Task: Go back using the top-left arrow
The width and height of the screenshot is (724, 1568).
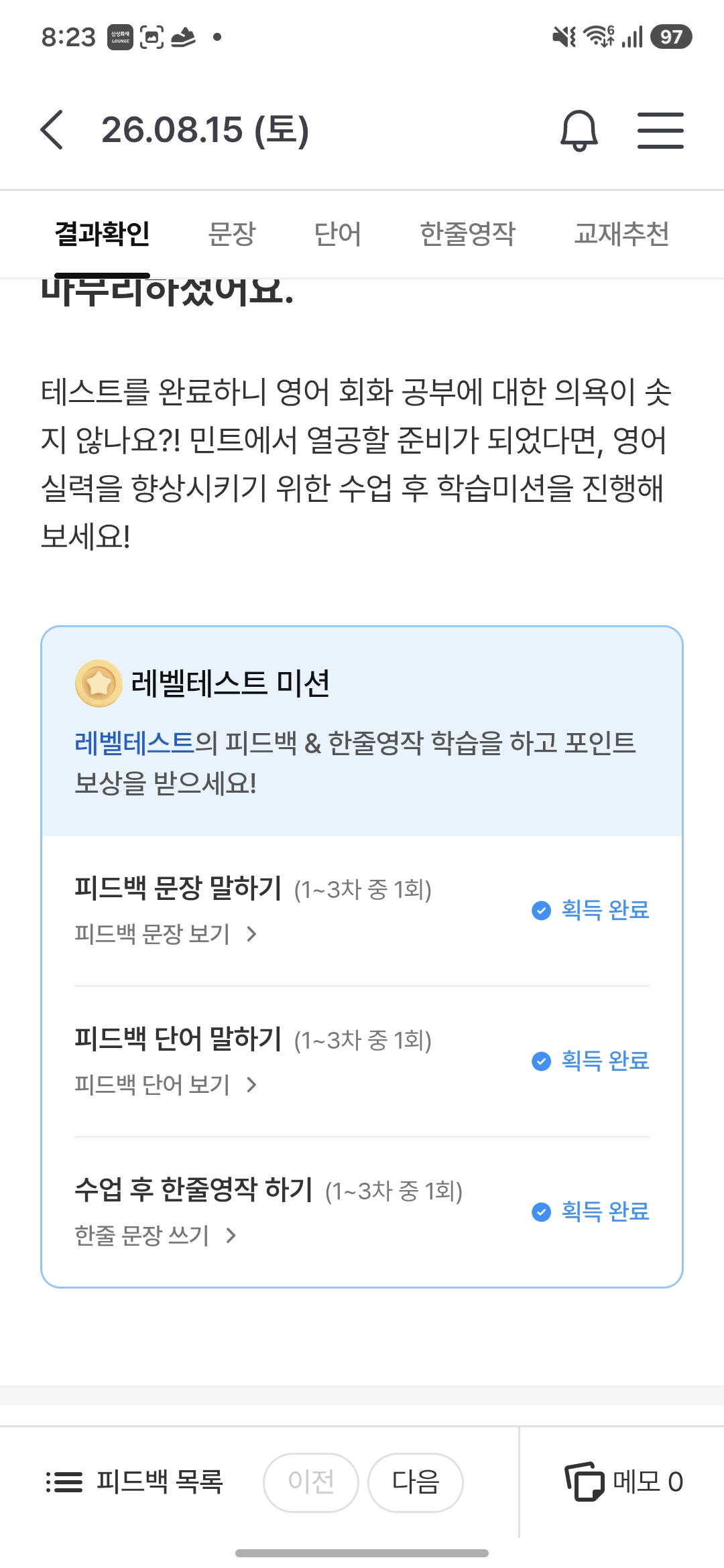Action: (52, 130)
